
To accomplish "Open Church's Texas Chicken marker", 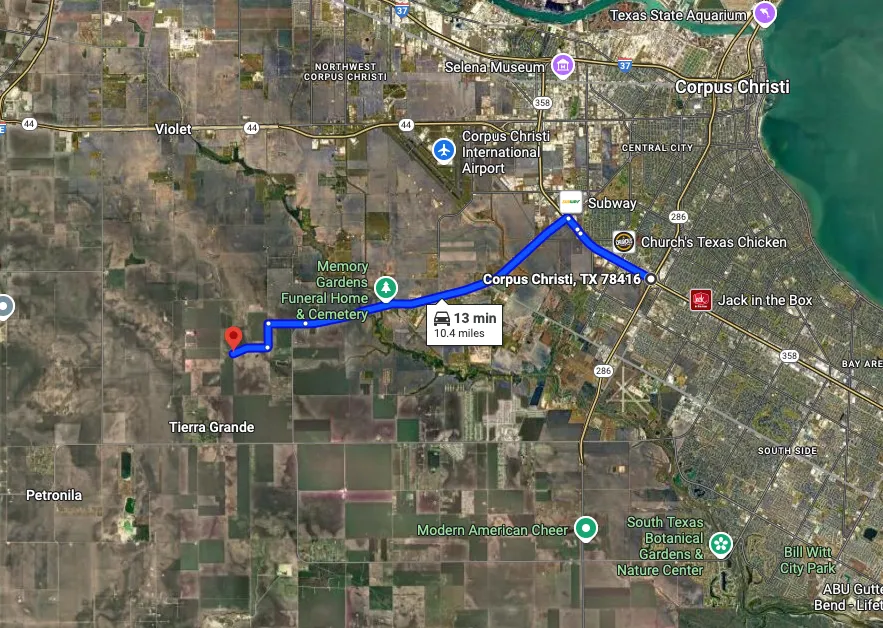I will click(623, 241).
